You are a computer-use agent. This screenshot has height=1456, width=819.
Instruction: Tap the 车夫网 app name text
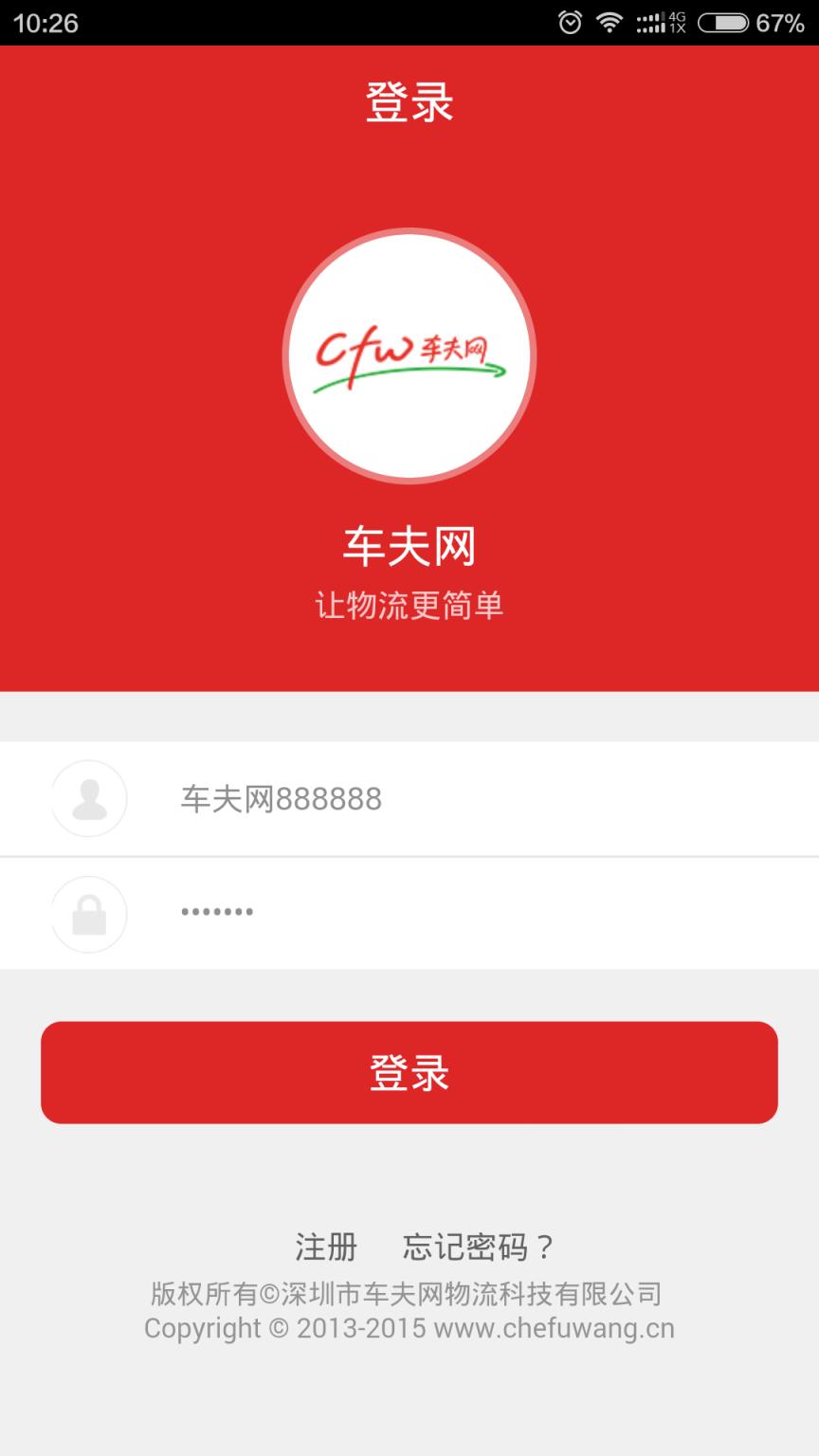pos(409,547)
